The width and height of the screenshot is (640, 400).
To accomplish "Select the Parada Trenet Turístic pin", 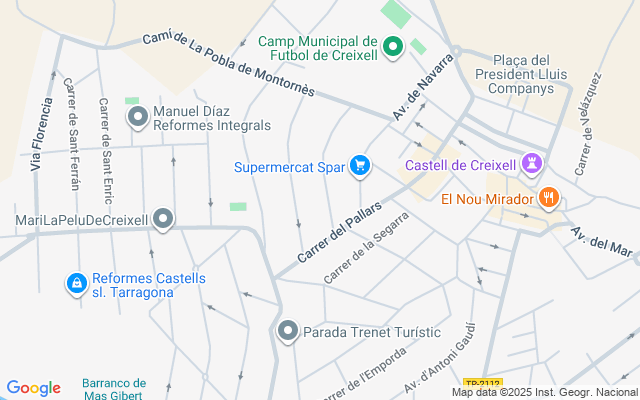I will click(288, 331).
